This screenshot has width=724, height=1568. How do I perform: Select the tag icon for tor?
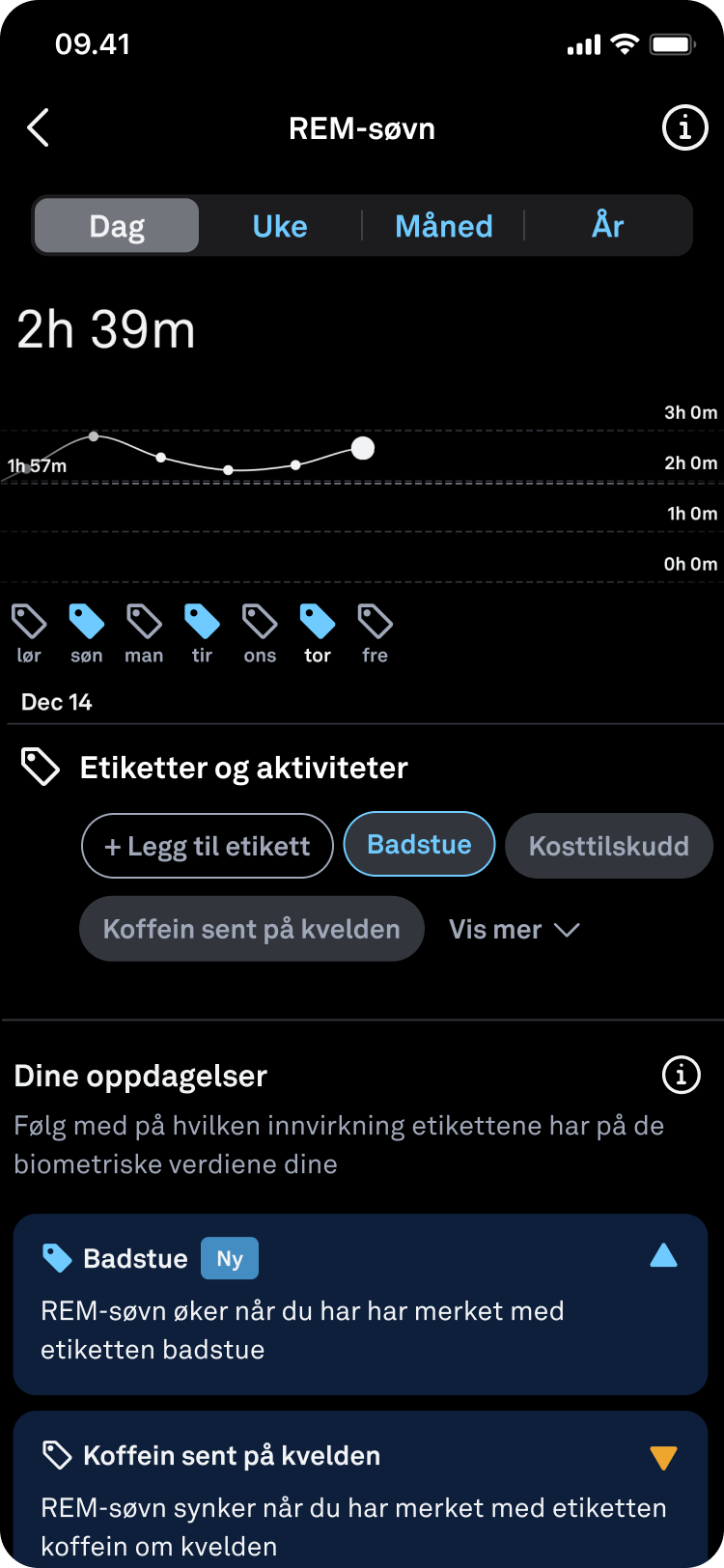[318, 622]
